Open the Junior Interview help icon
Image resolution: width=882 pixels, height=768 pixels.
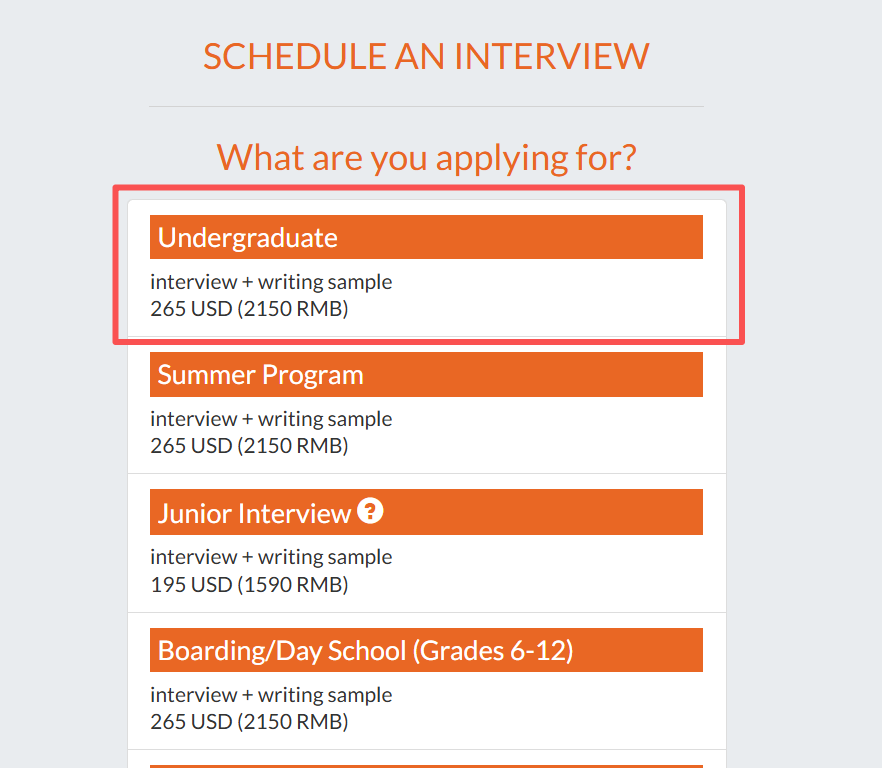[371, 512]
